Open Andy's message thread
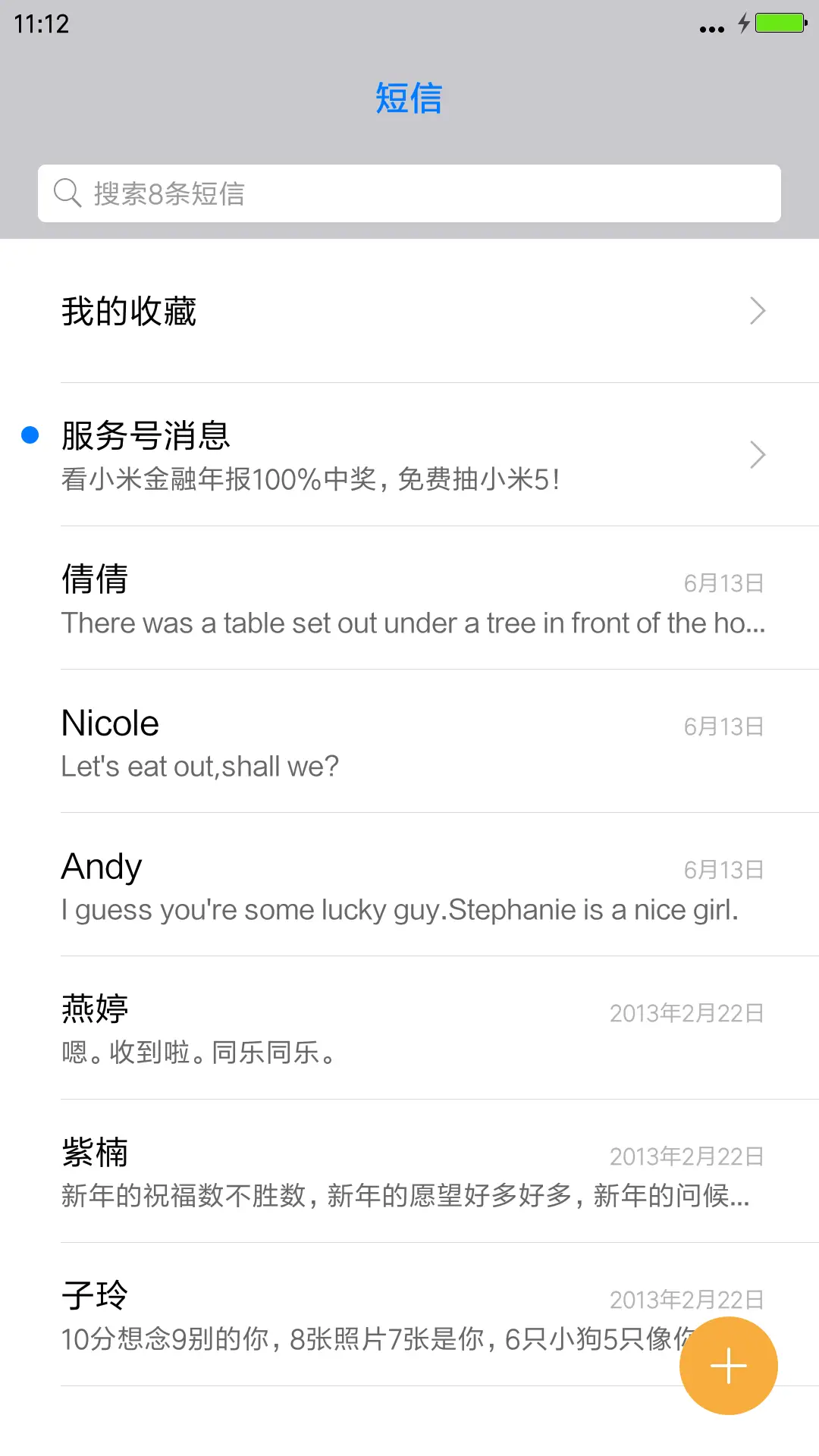Screen dimensions: 819x1456 click(409, 886)
